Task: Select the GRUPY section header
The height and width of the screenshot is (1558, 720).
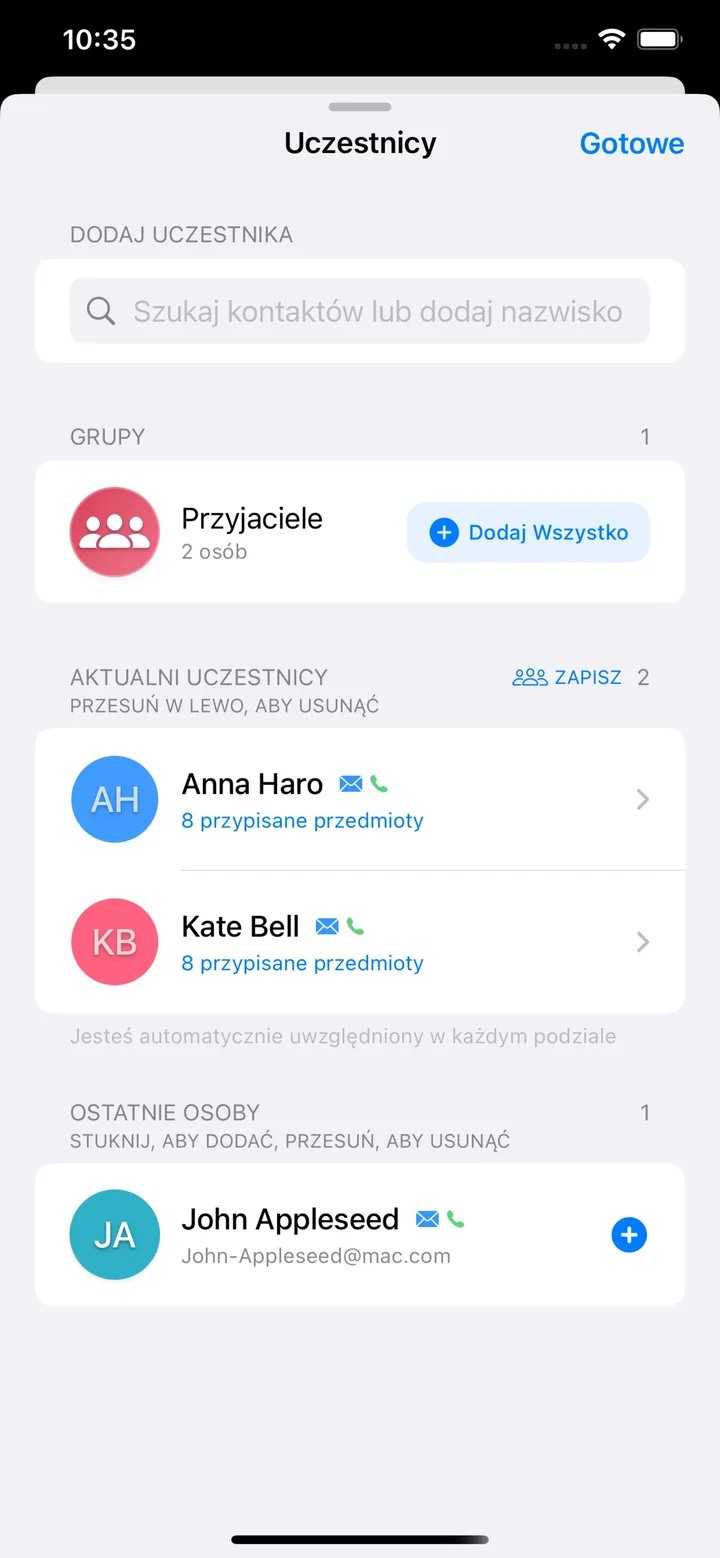Action: (107, 437)
